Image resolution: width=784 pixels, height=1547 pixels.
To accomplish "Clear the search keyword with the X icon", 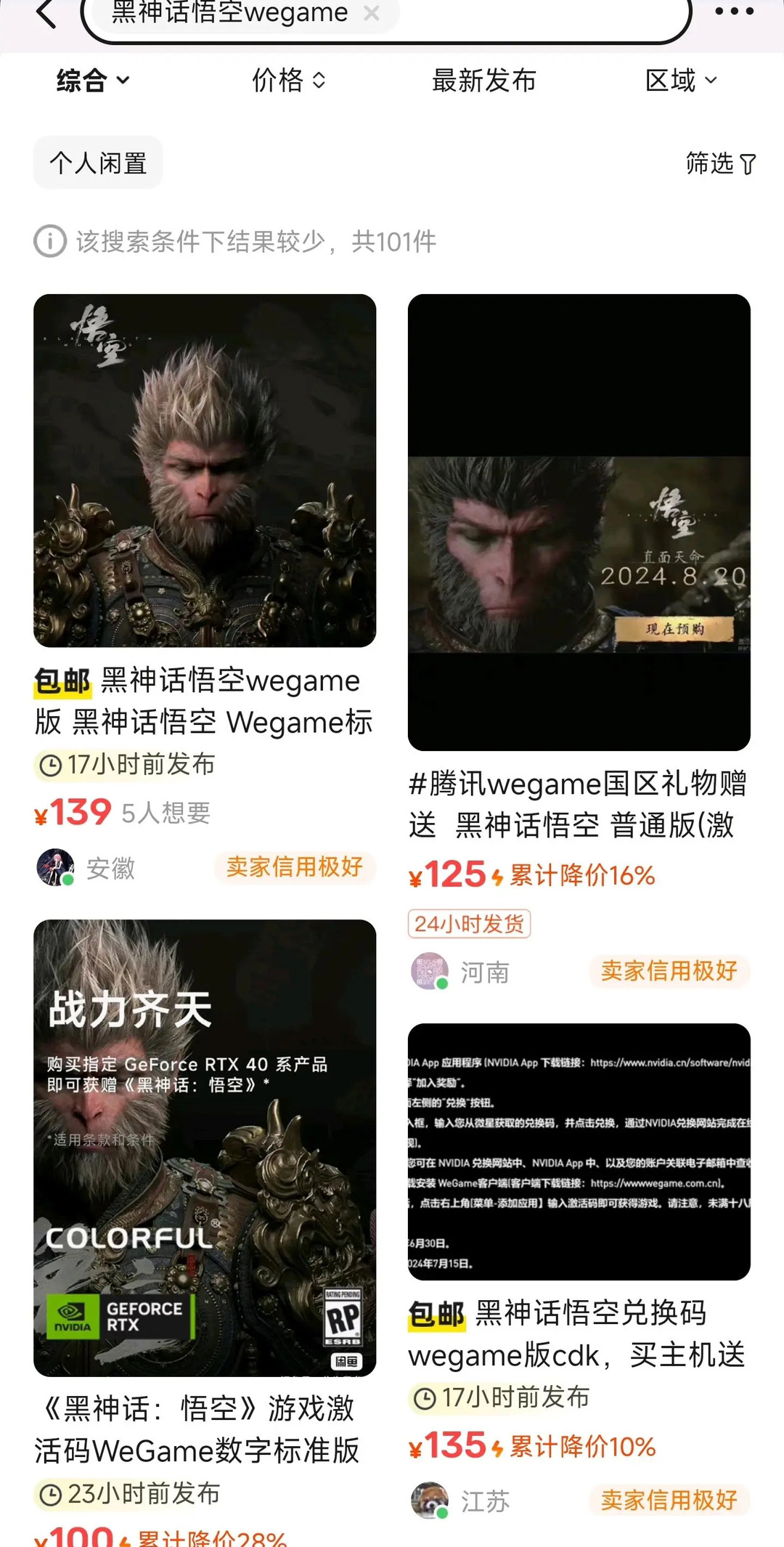I will (371, 13).
